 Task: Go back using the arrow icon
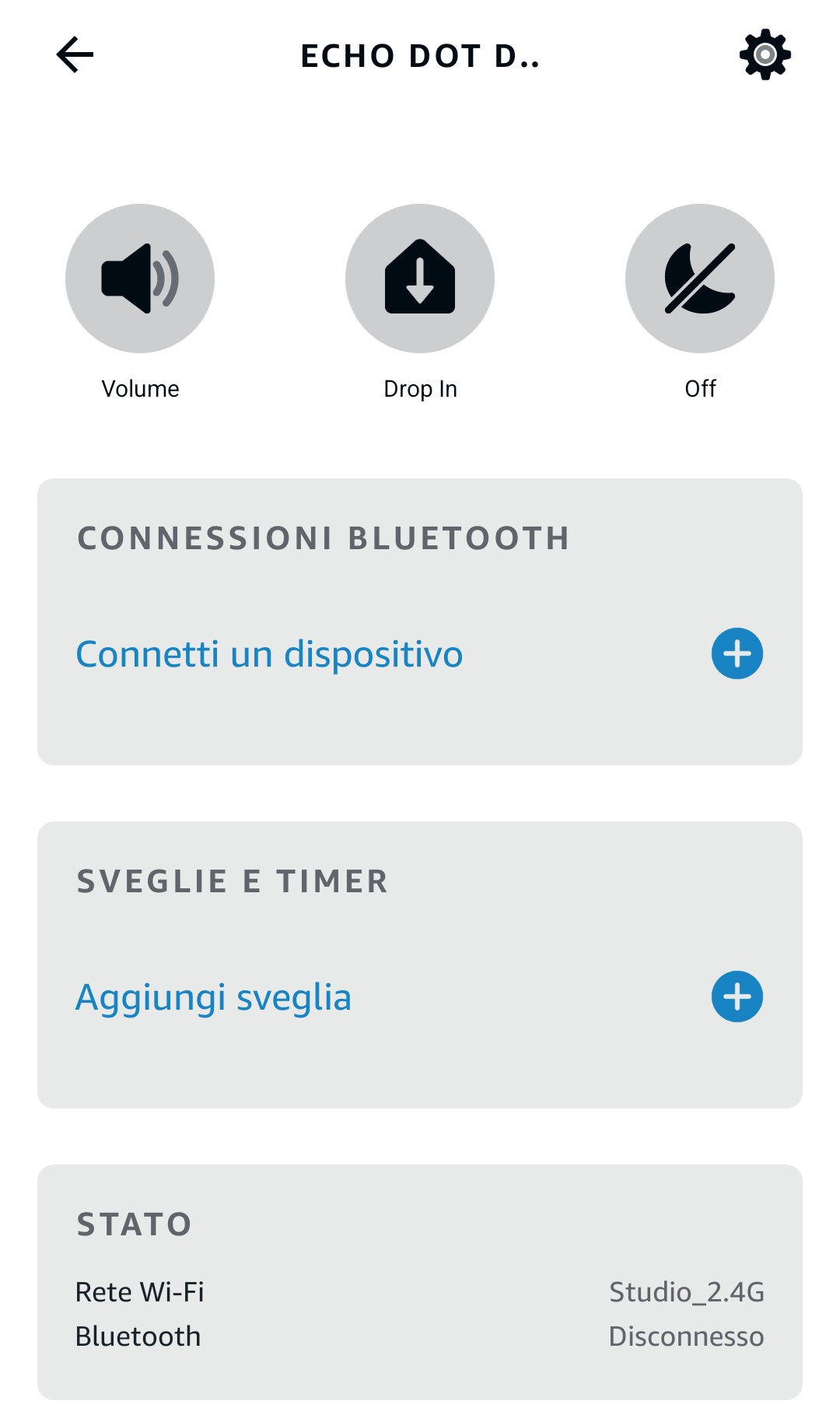(x=75, y=54)
